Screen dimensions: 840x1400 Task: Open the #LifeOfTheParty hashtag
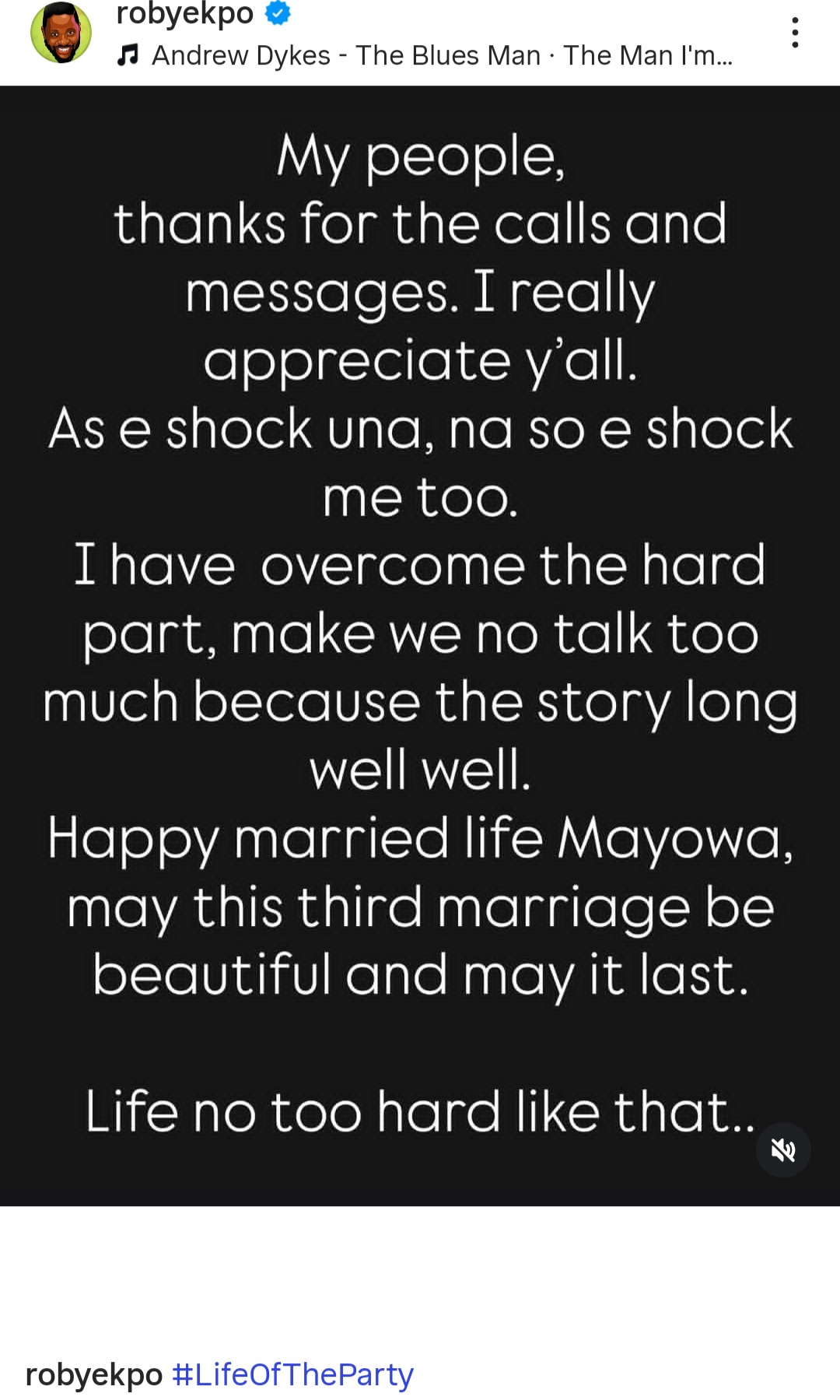coord(292,1374)
